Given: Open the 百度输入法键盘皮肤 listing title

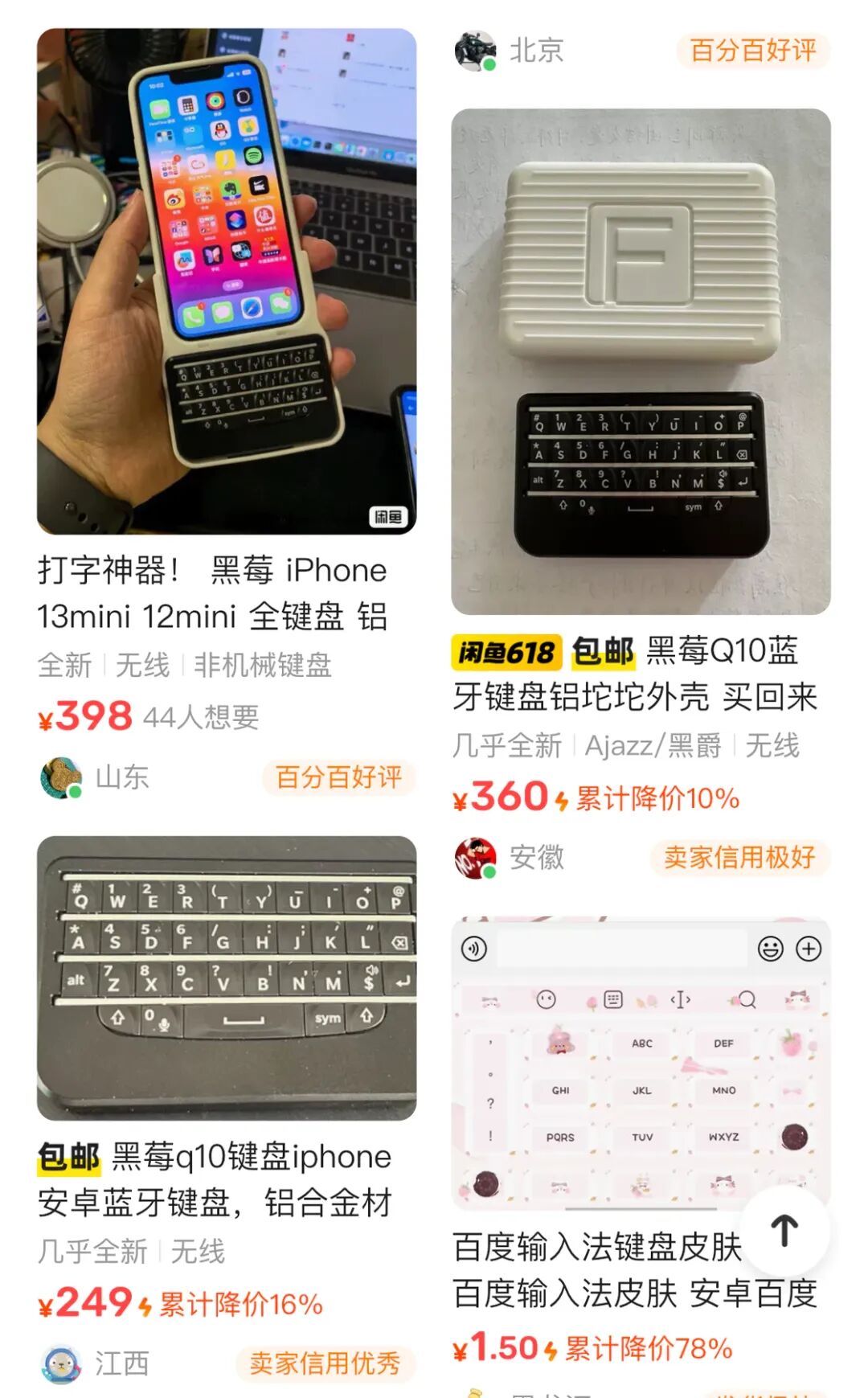Looking at the screenshot, I should 635,1270.
